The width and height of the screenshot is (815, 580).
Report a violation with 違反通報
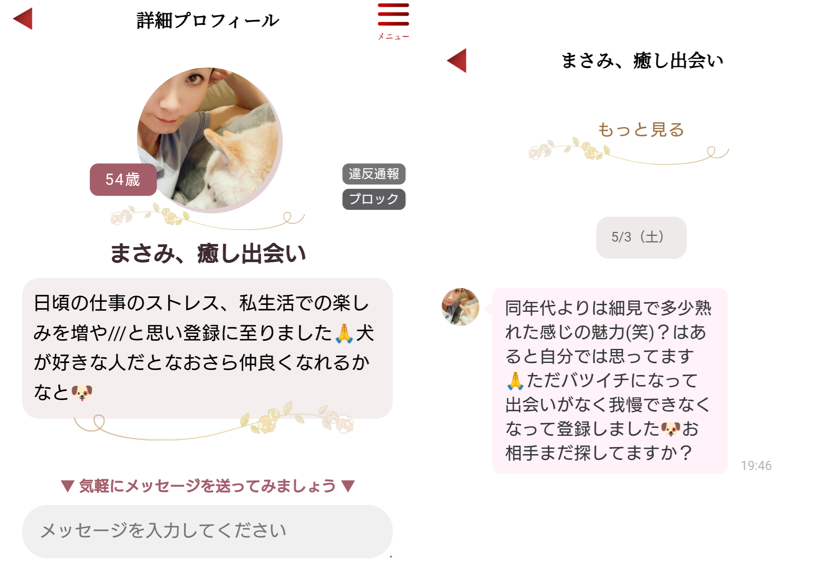373,174
